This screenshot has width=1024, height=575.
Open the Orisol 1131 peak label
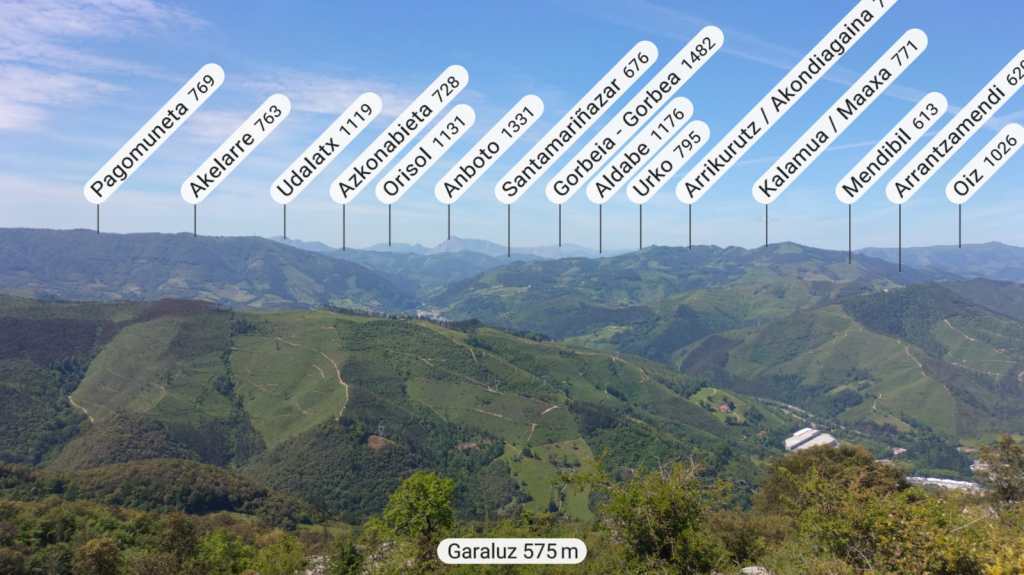(x=425, y=154)
